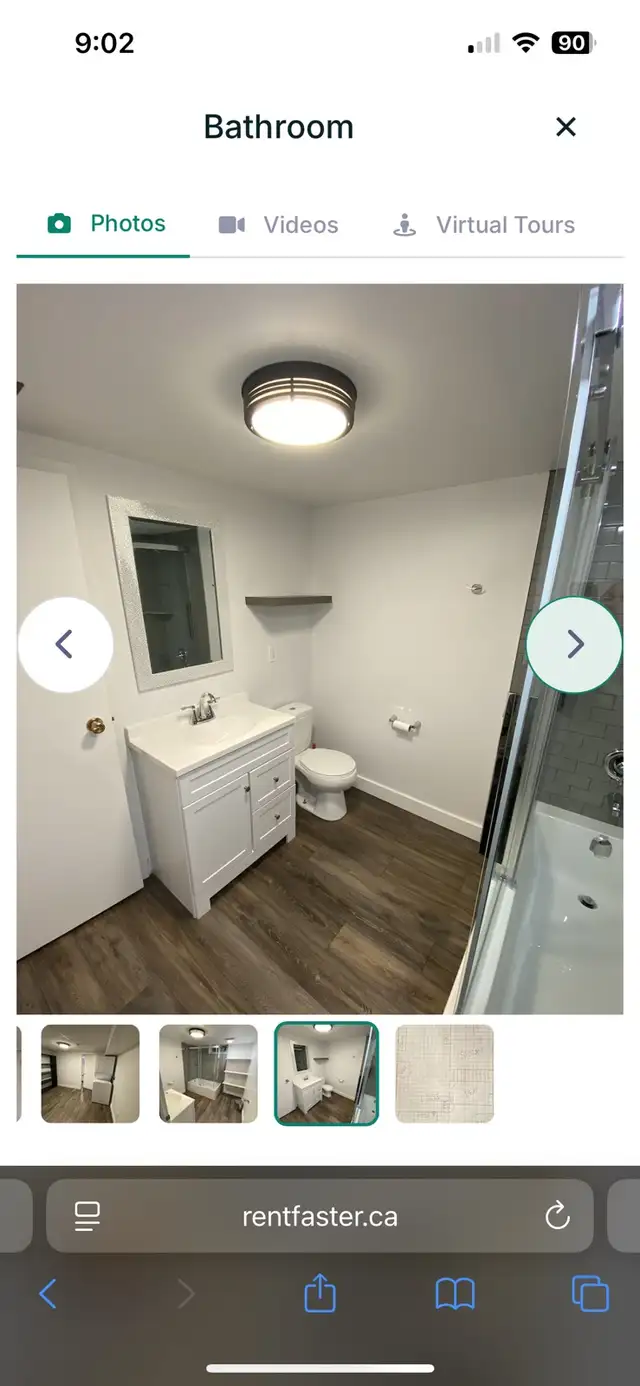The image size is (640, 1386).
Task: Close the Bathroom photo gallery
Action: coord(565,127)
